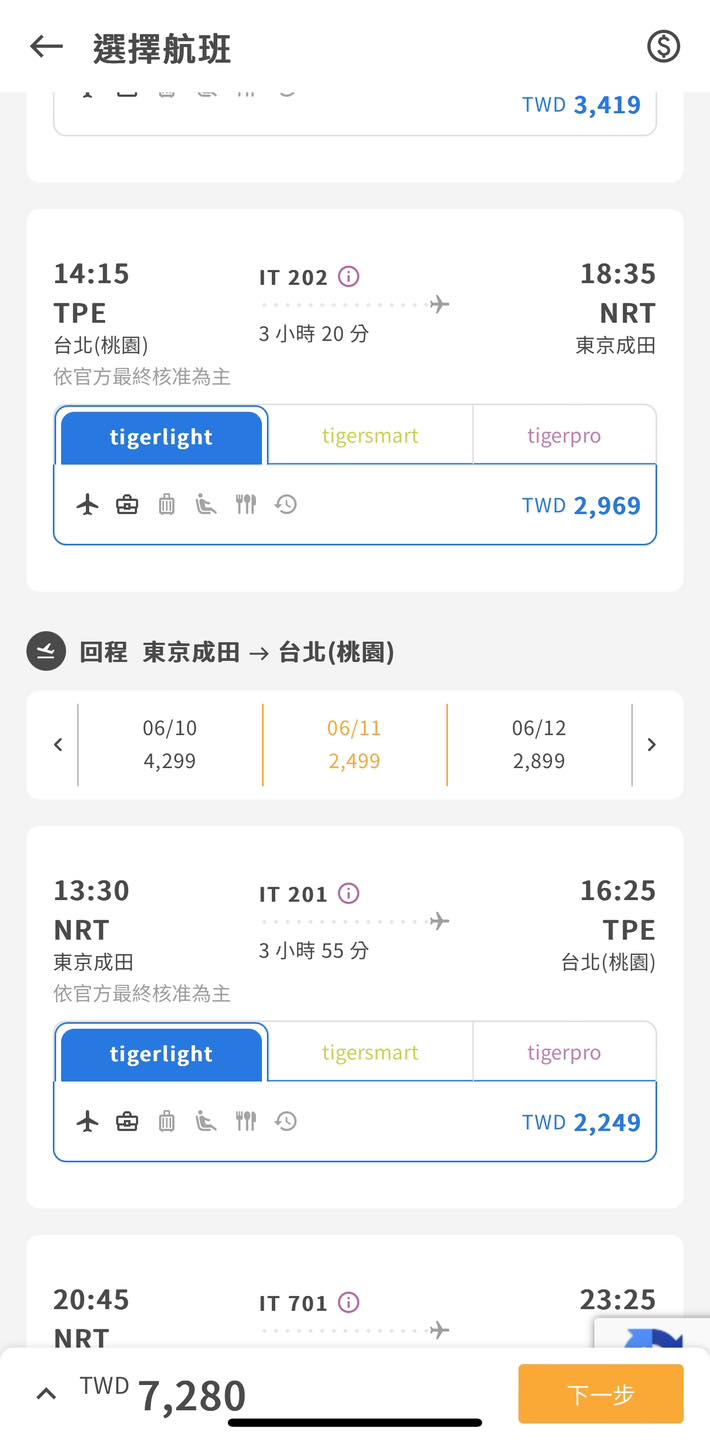Screen dimensions: 710x1440
Task: View info for flight IT 701
Action: tap(348, 1303)
